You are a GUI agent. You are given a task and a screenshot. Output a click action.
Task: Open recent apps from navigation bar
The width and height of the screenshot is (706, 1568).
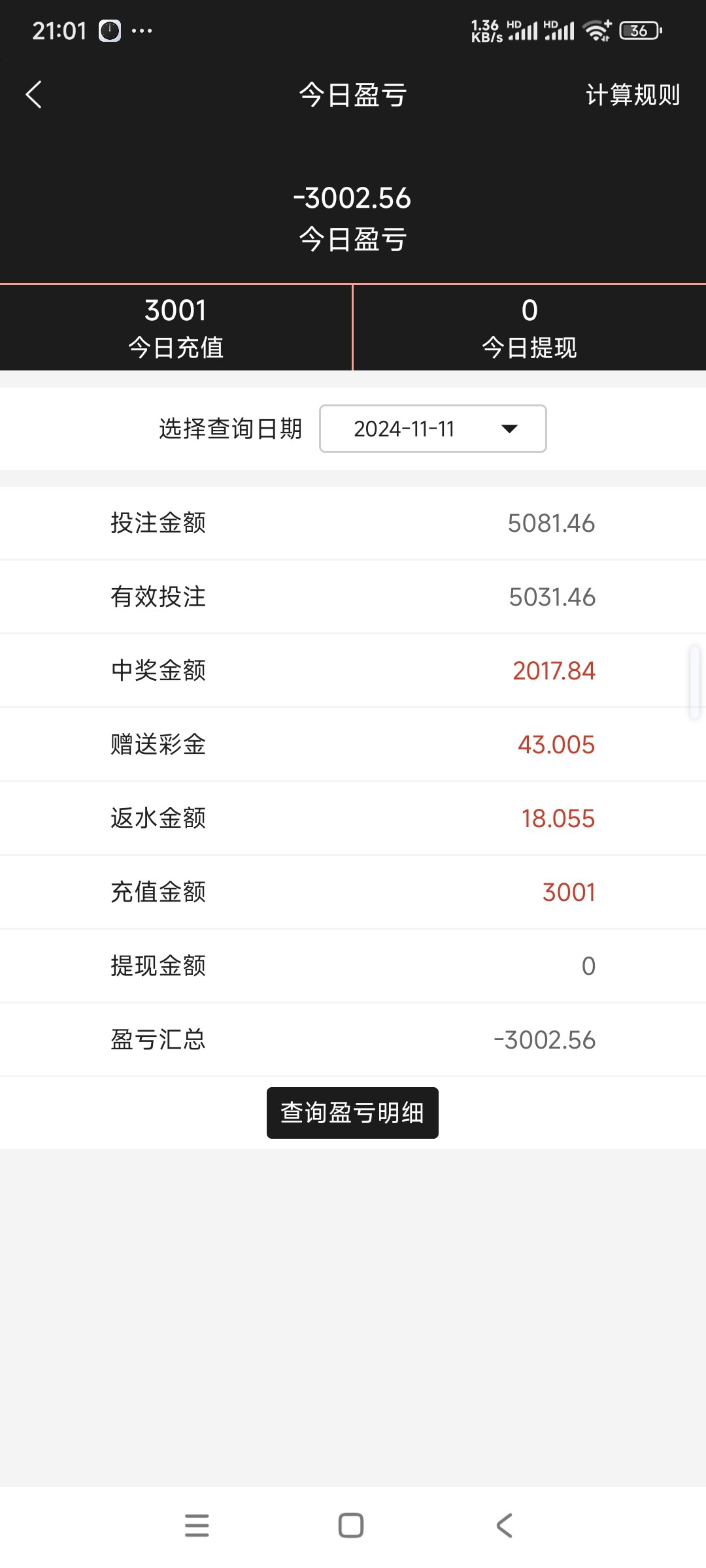[197, 1525]
